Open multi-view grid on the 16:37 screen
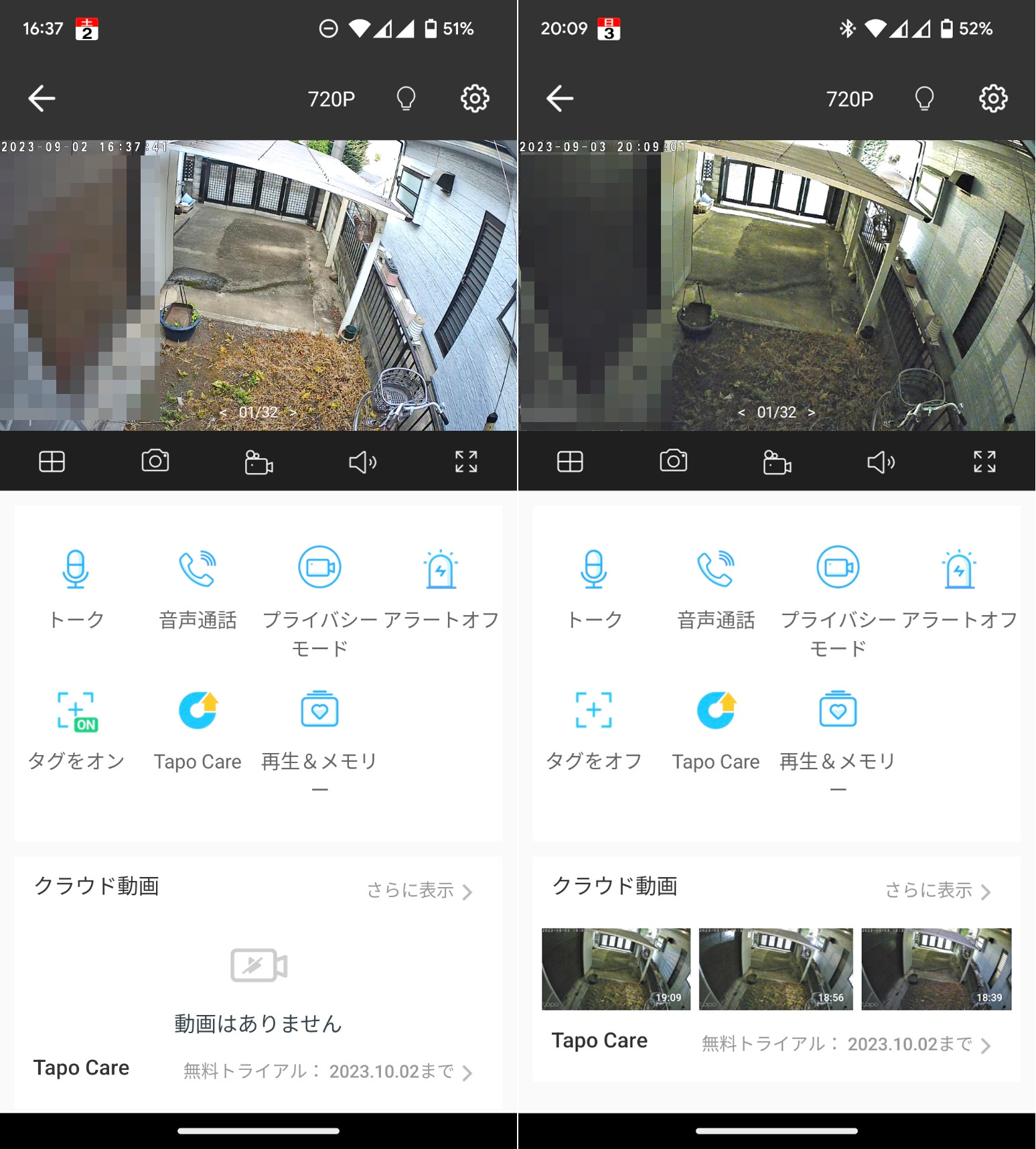Image resolution: width=1036 pixels, height=1149 pixels. pos(52,462)
